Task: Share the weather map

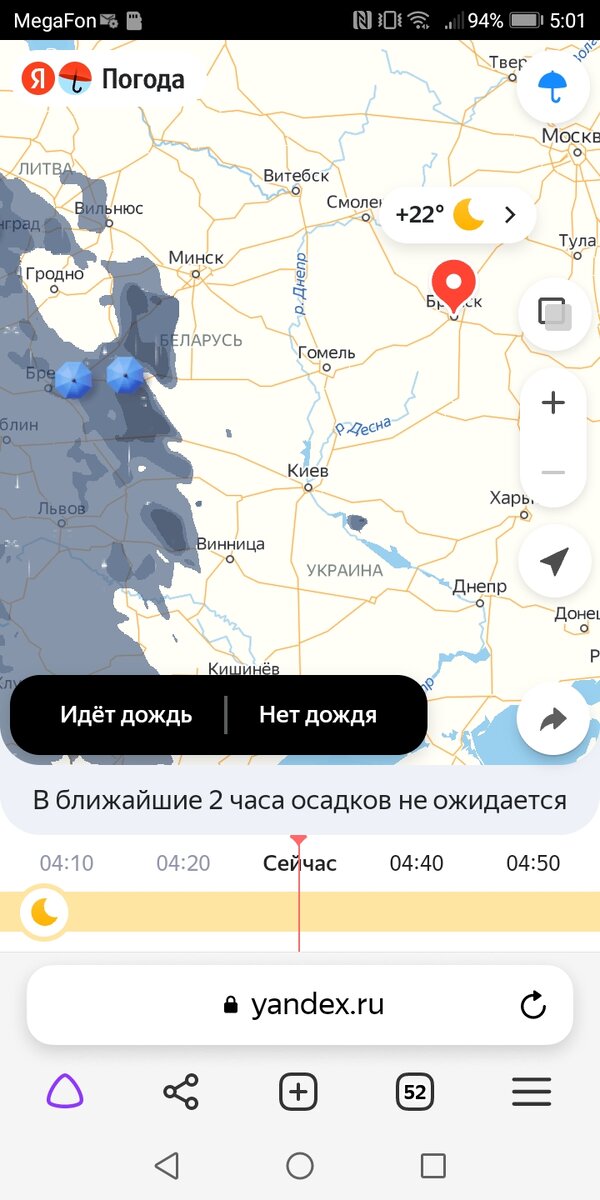Action: click(553, 719)
